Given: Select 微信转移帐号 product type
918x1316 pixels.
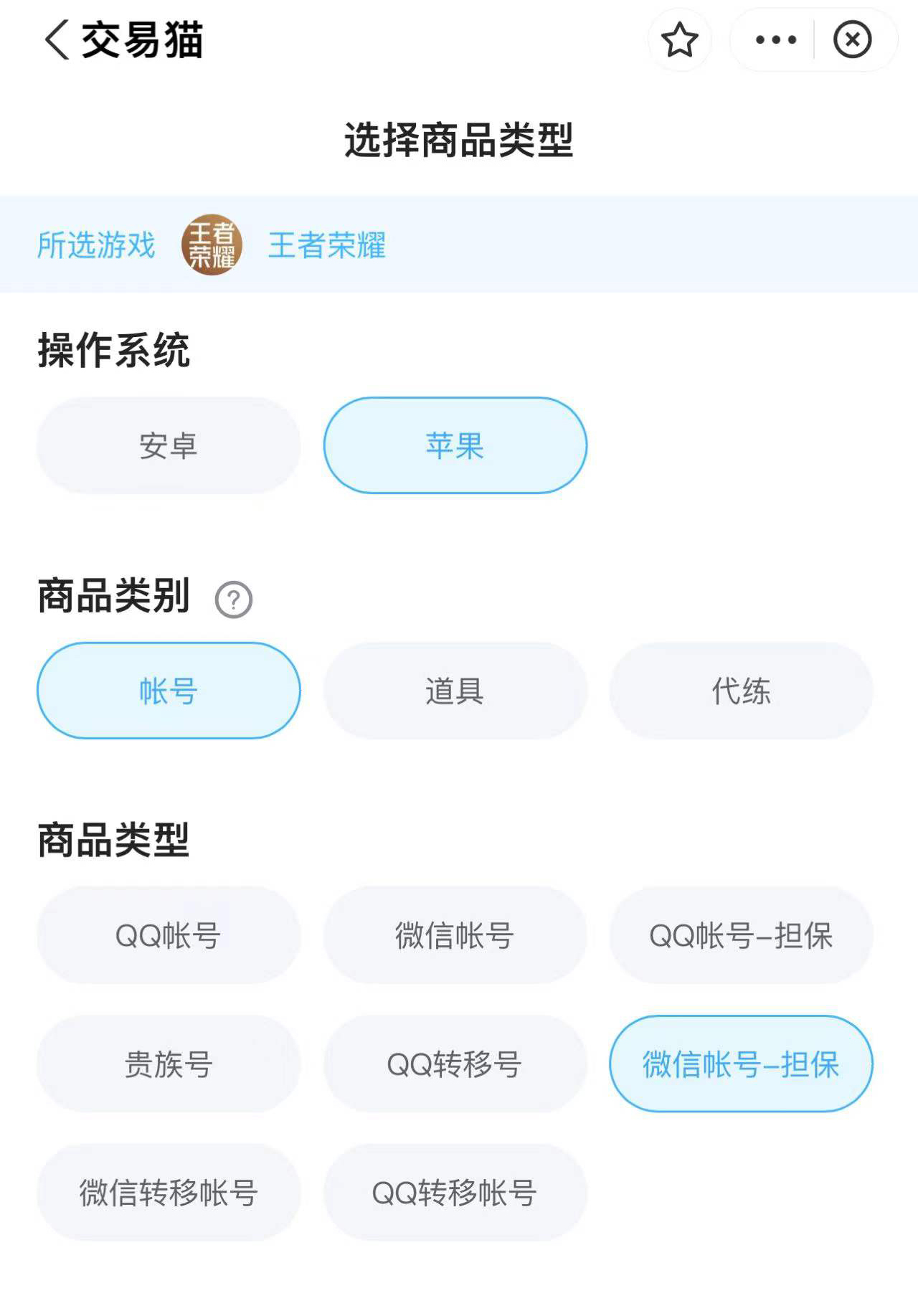Looking at the screenshot, I should [169, 1193].
